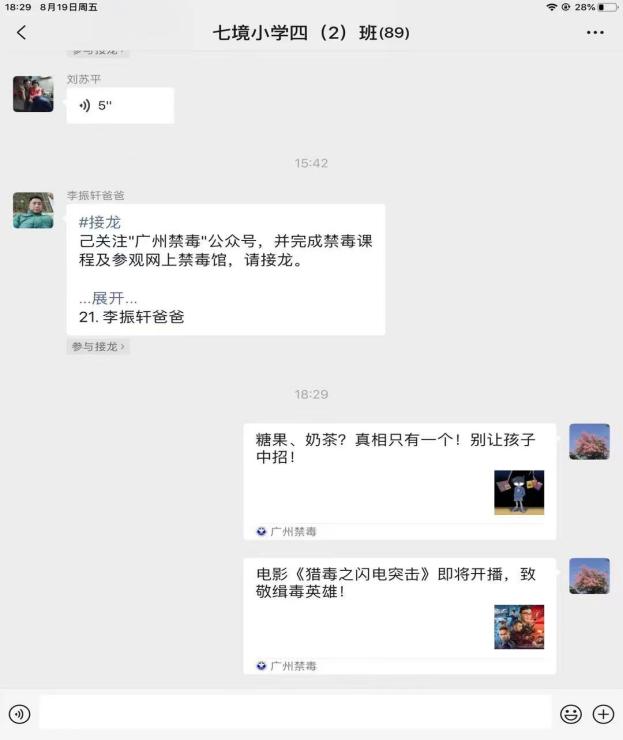
Task: Tap the message text field
Action: tap(295, 713)
